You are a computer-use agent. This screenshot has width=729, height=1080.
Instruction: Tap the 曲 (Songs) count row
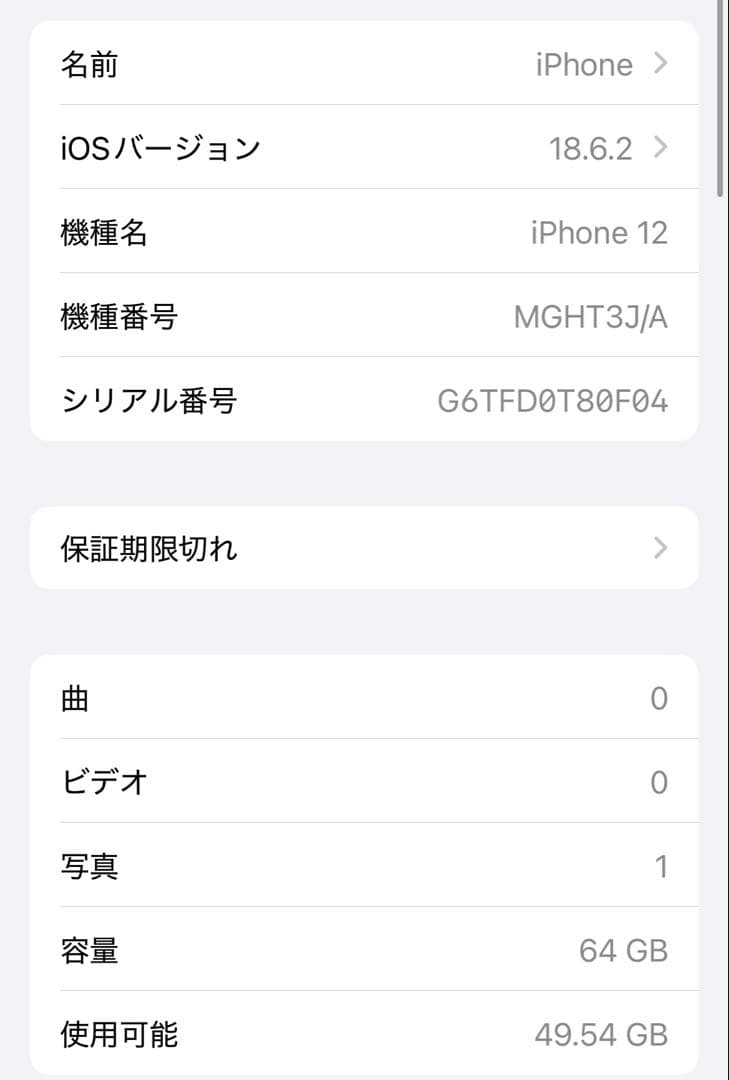364,698
